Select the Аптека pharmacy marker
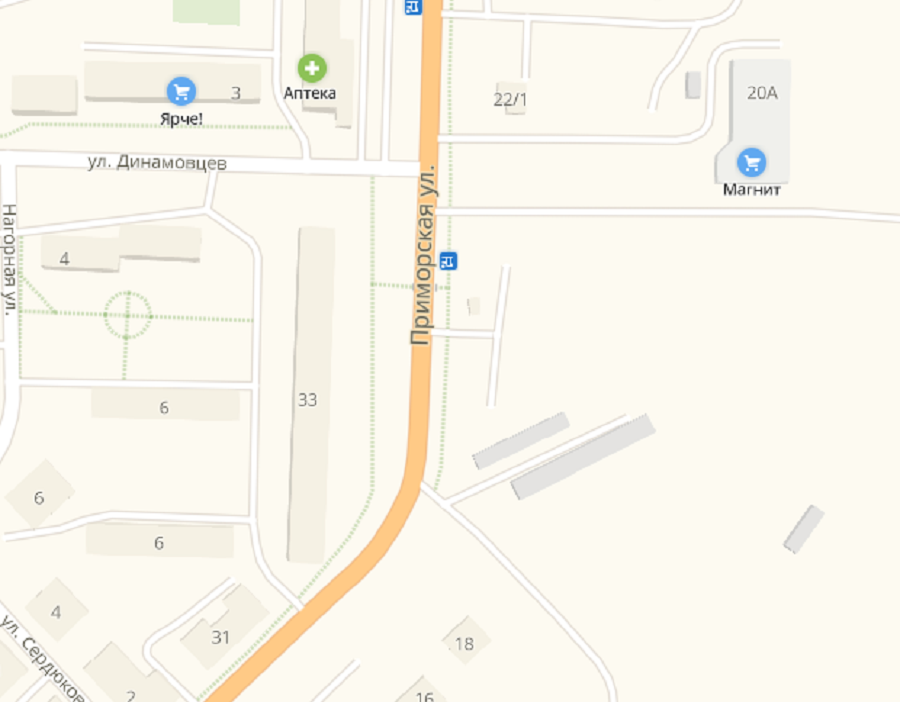This screenshot has height=702, width=900. 312,68
